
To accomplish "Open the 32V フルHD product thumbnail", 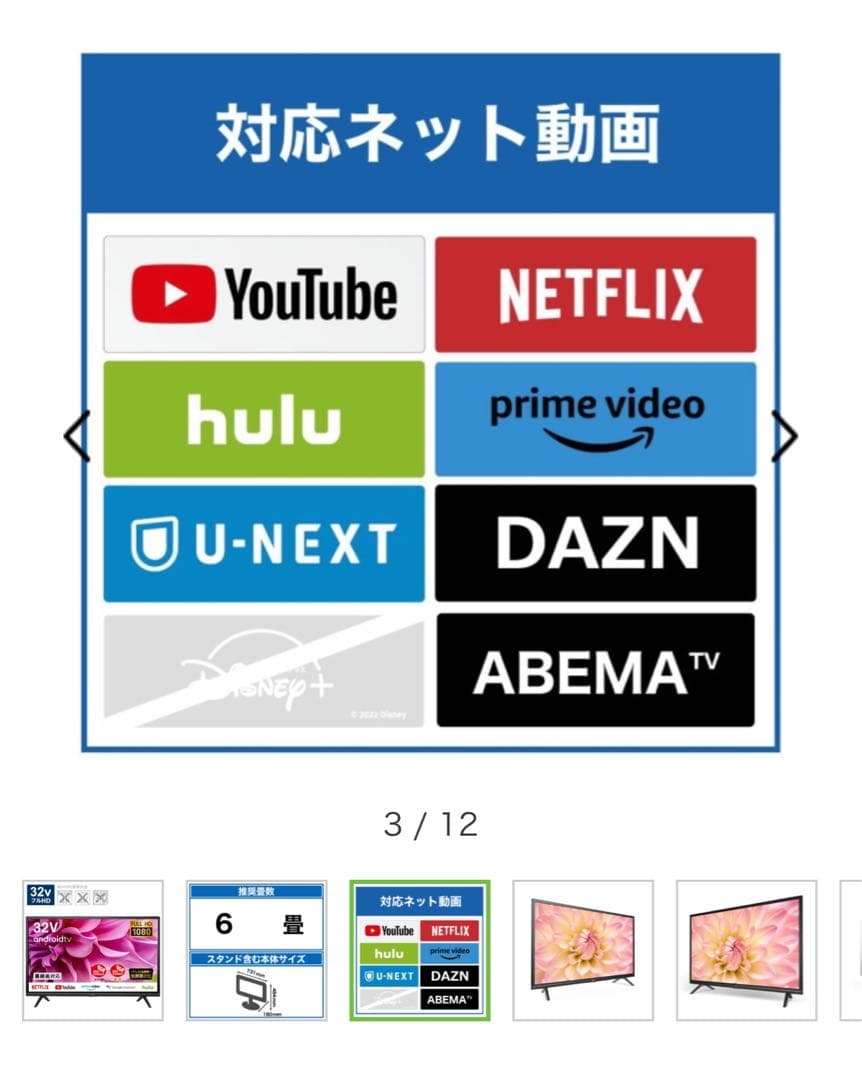I will [91, 950].
